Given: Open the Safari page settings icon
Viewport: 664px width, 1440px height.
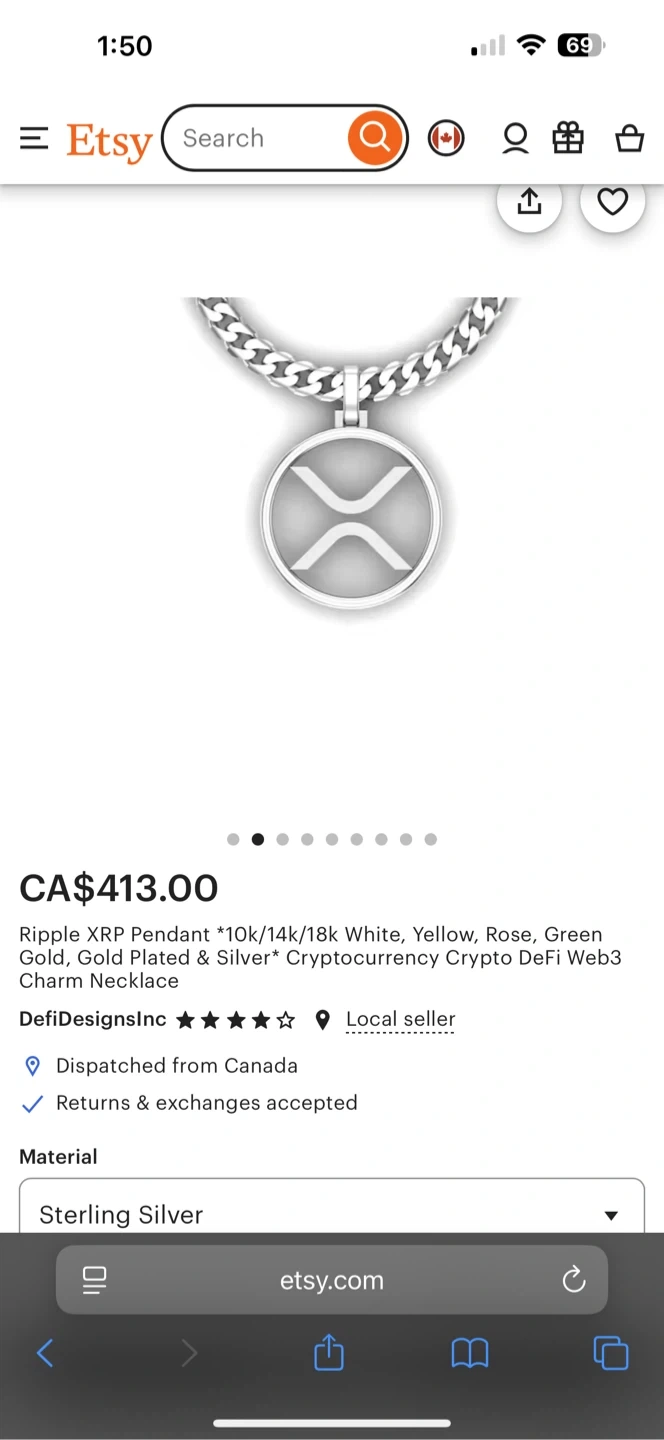Looking at the screenshot, I should pos(95,1279).
